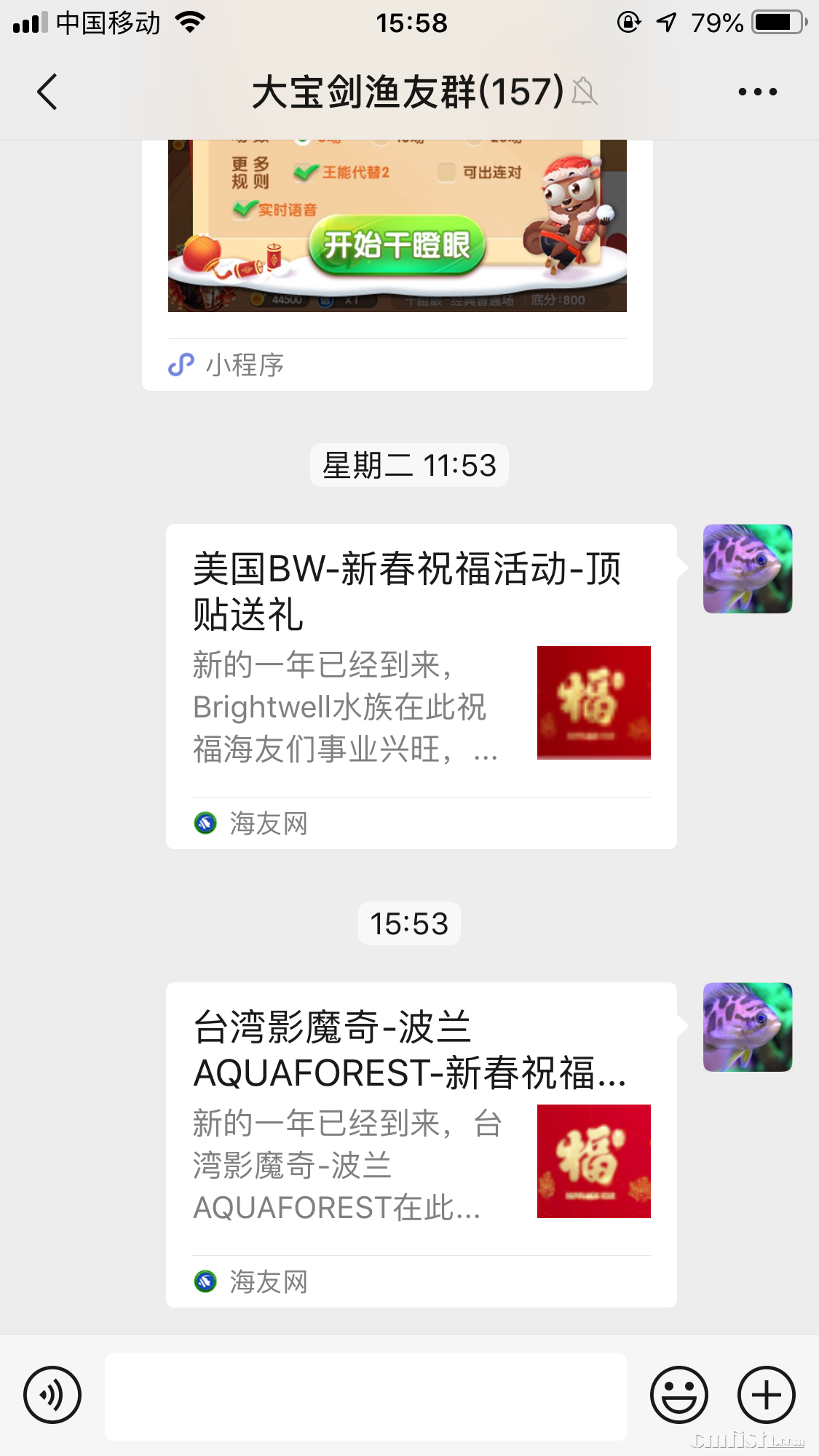
Task: Focus the message text field
Action: click(365, 1396)
